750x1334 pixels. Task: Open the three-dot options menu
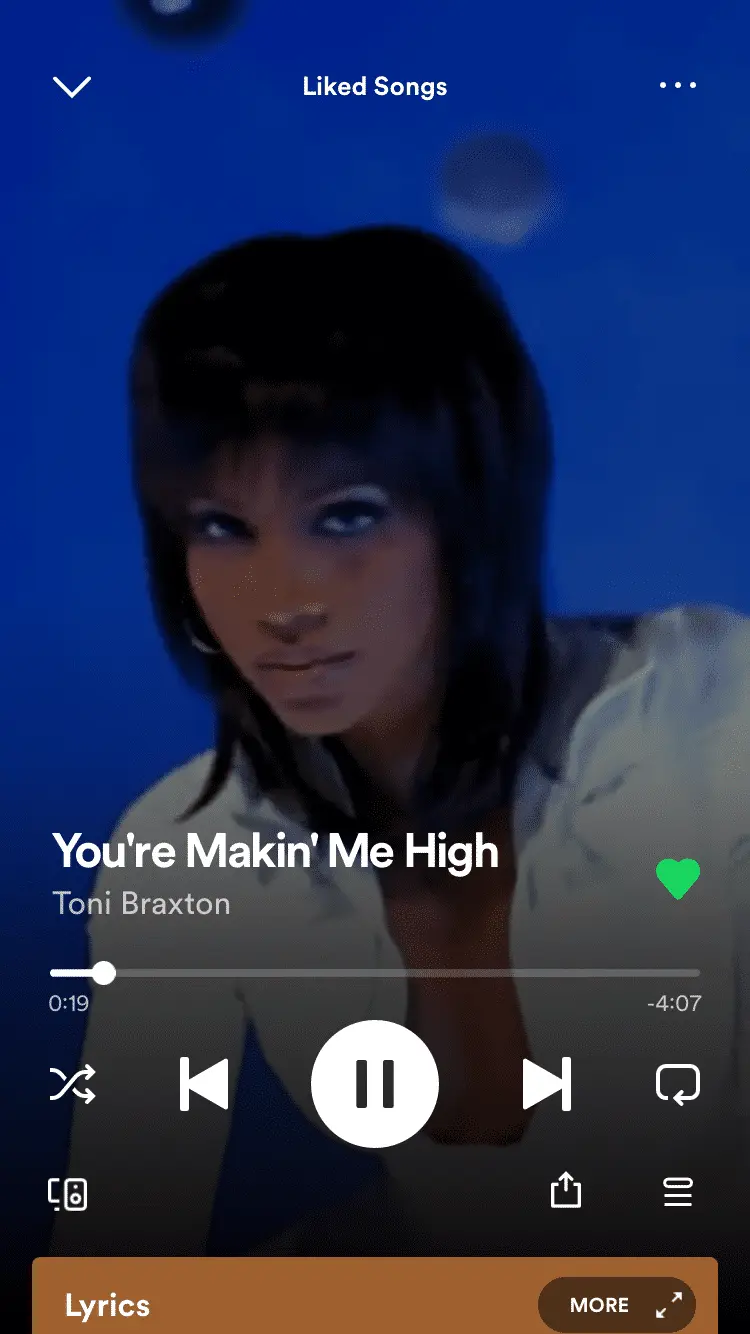677,86
